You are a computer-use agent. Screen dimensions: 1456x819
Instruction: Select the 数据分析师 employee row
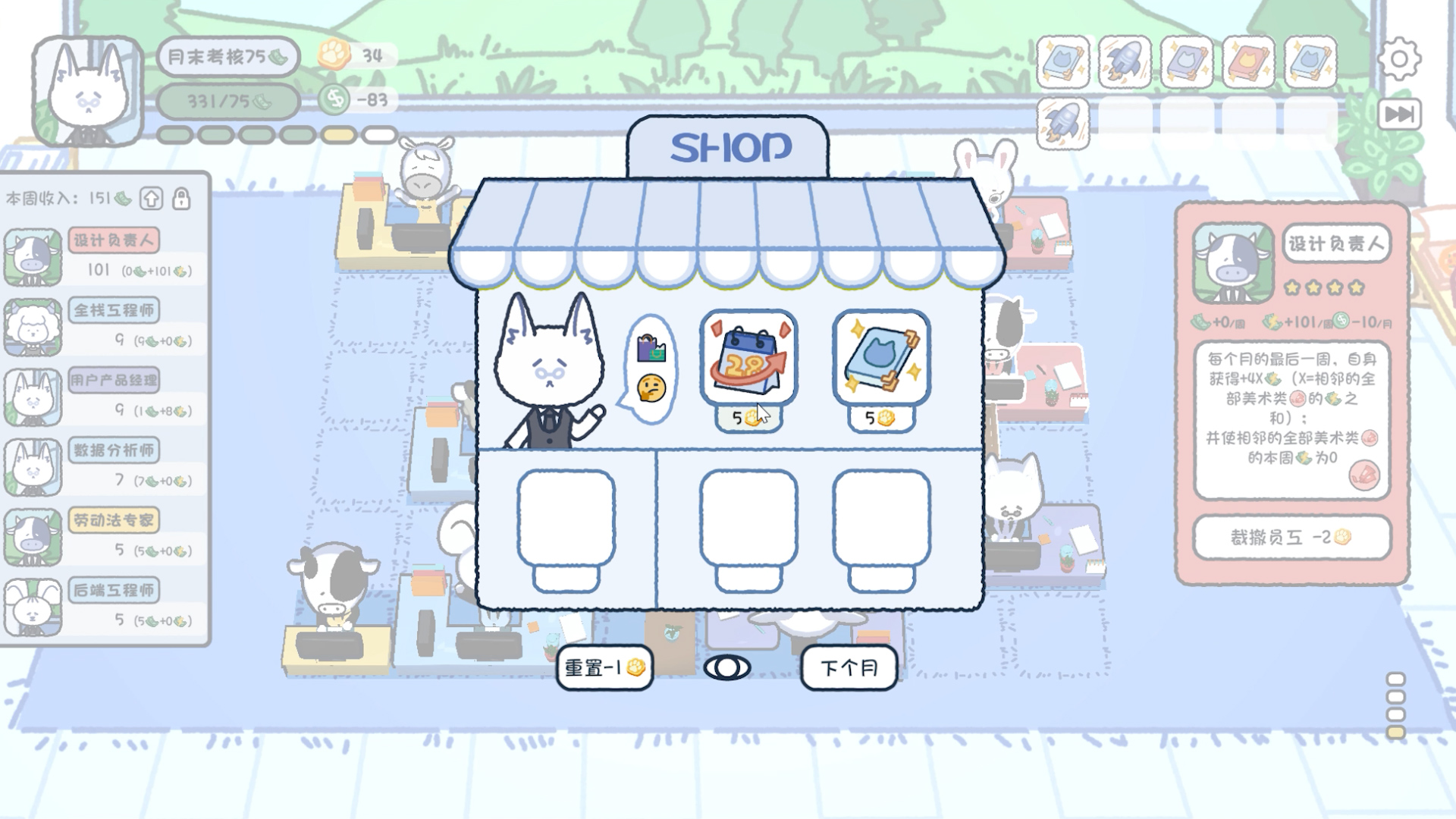(106, 466)
